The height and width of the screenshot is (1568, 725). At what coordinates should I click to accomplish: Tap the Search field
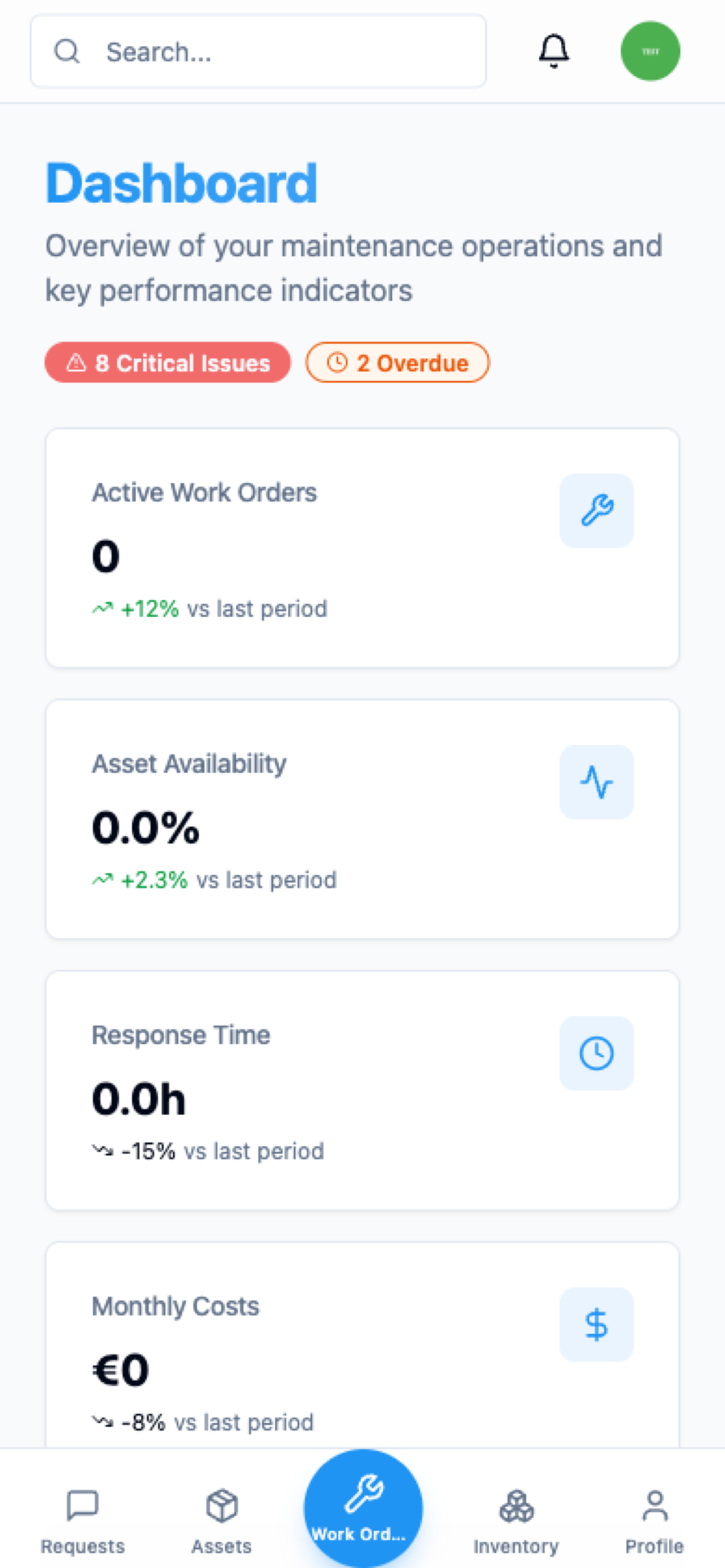pyautogui.click(x=258, y=52)
